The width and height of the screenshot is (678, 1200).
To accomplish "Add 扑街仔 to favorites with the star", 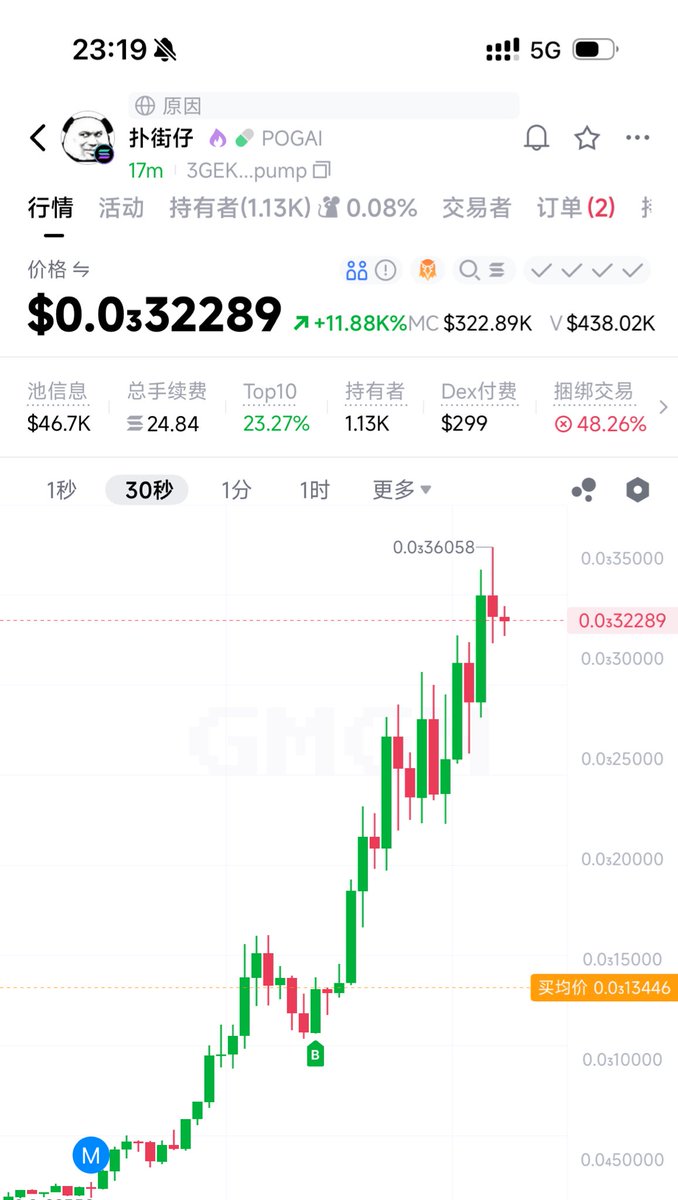I will 587,138.
